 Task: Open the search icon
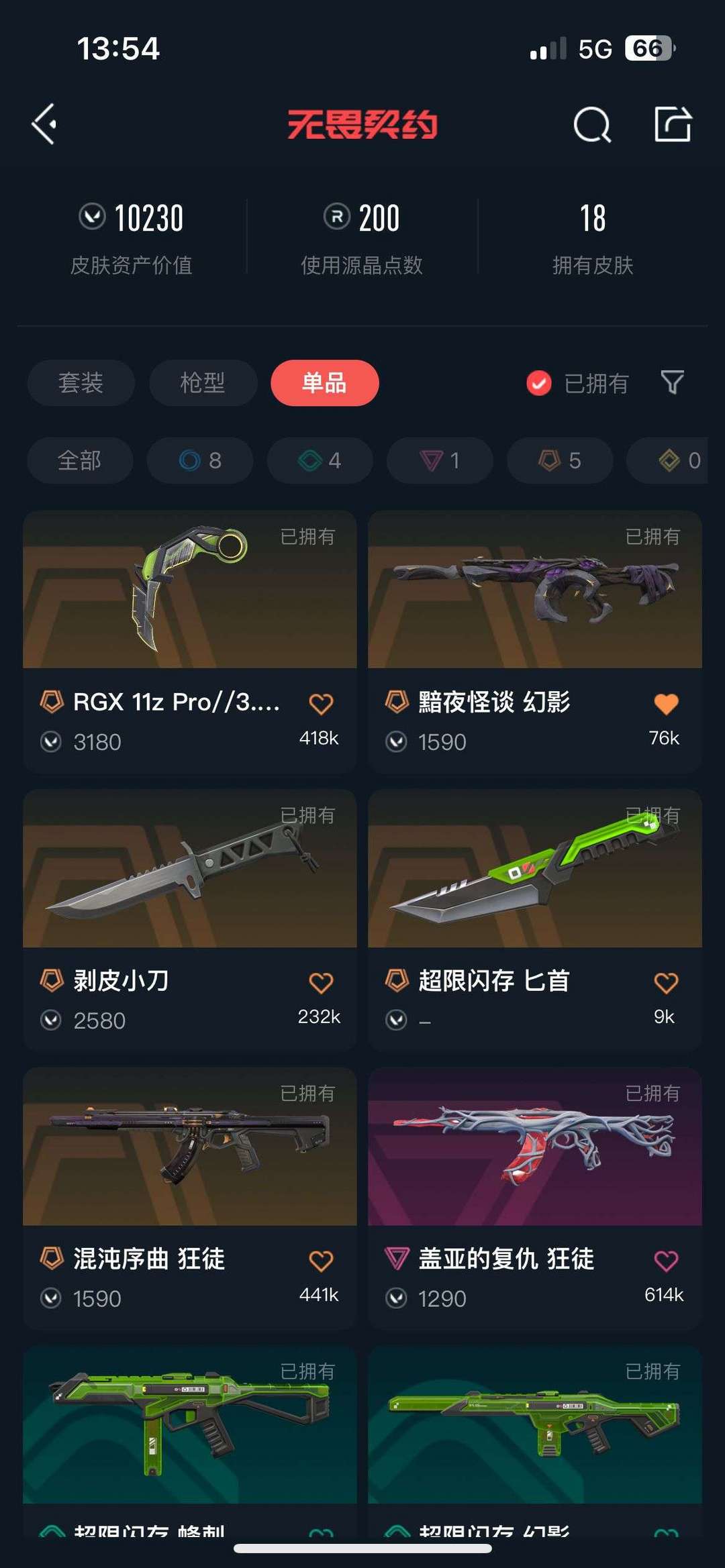coord(591,124)
